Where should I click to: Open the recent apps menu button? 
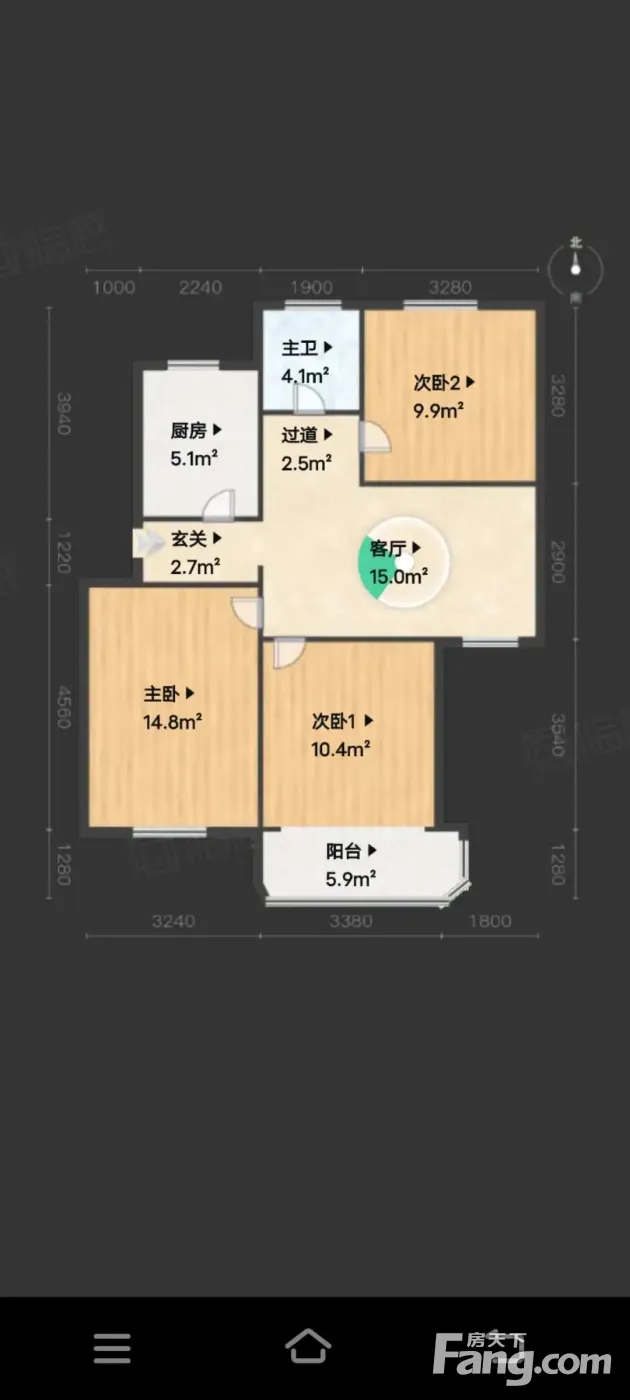(112, 1348)
